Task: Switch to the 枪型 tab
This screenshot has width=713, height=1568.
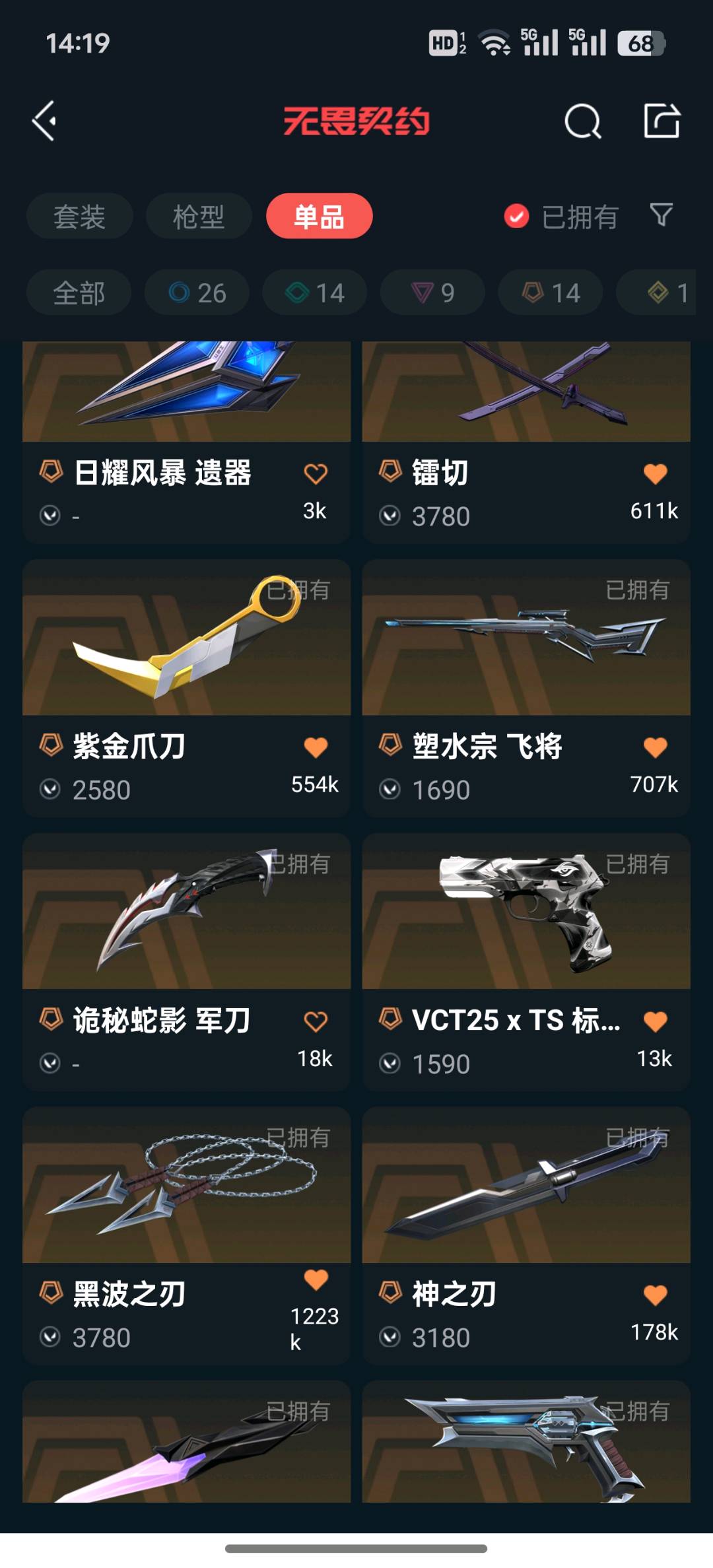Action: (199, 217)
